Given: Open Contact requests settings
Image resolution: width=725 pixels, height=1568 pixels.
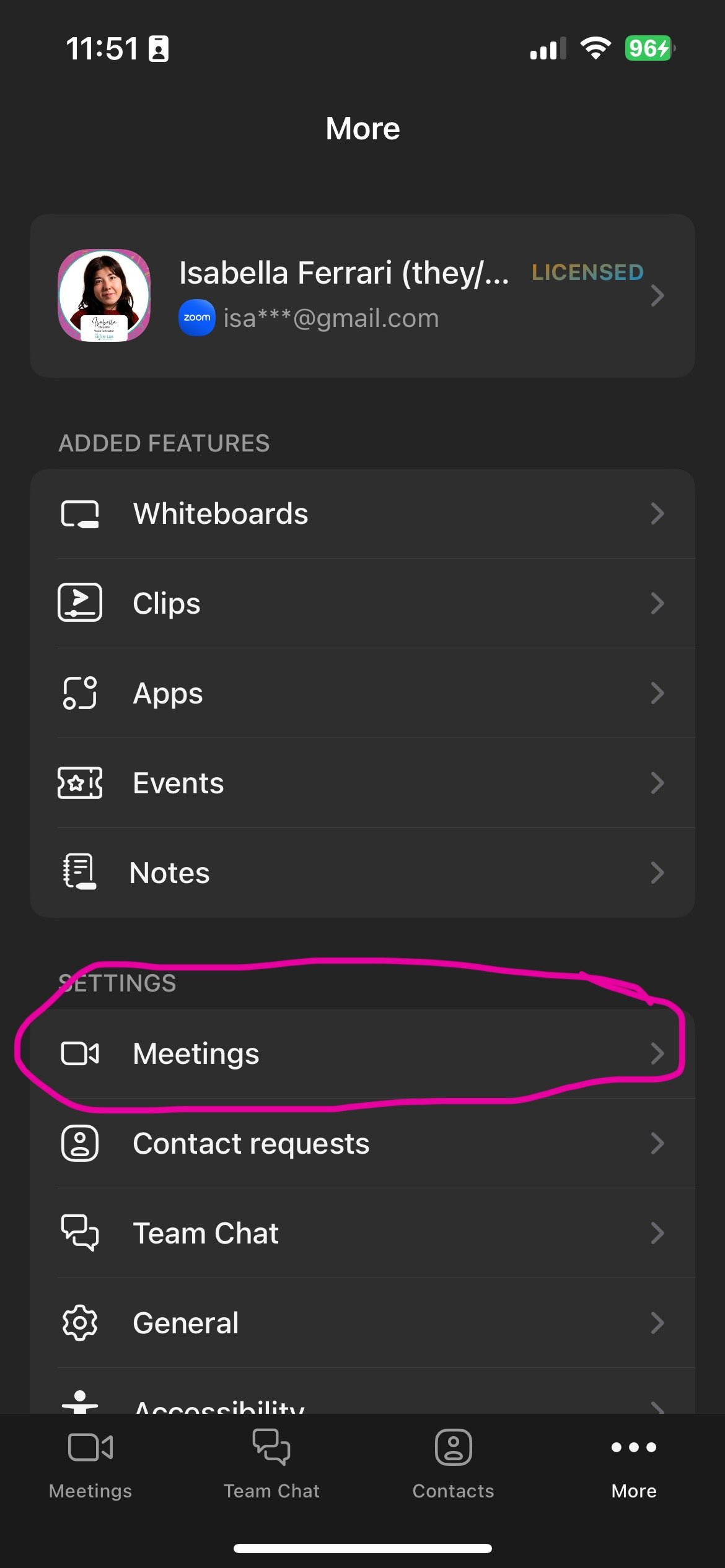Looking at the screenshot, I should [362, 1144].
